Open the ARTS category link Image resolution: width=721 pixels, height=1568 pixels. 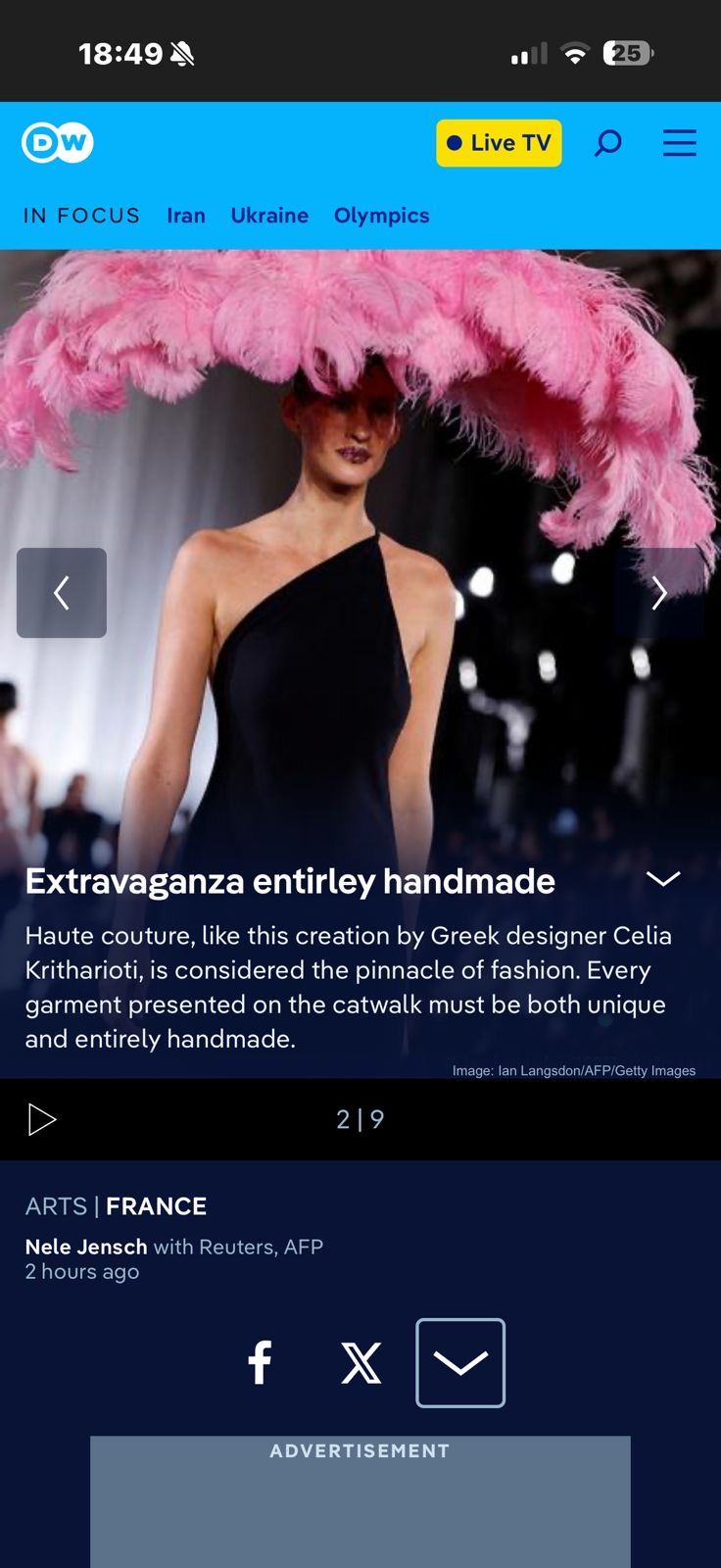(56, 1206)
